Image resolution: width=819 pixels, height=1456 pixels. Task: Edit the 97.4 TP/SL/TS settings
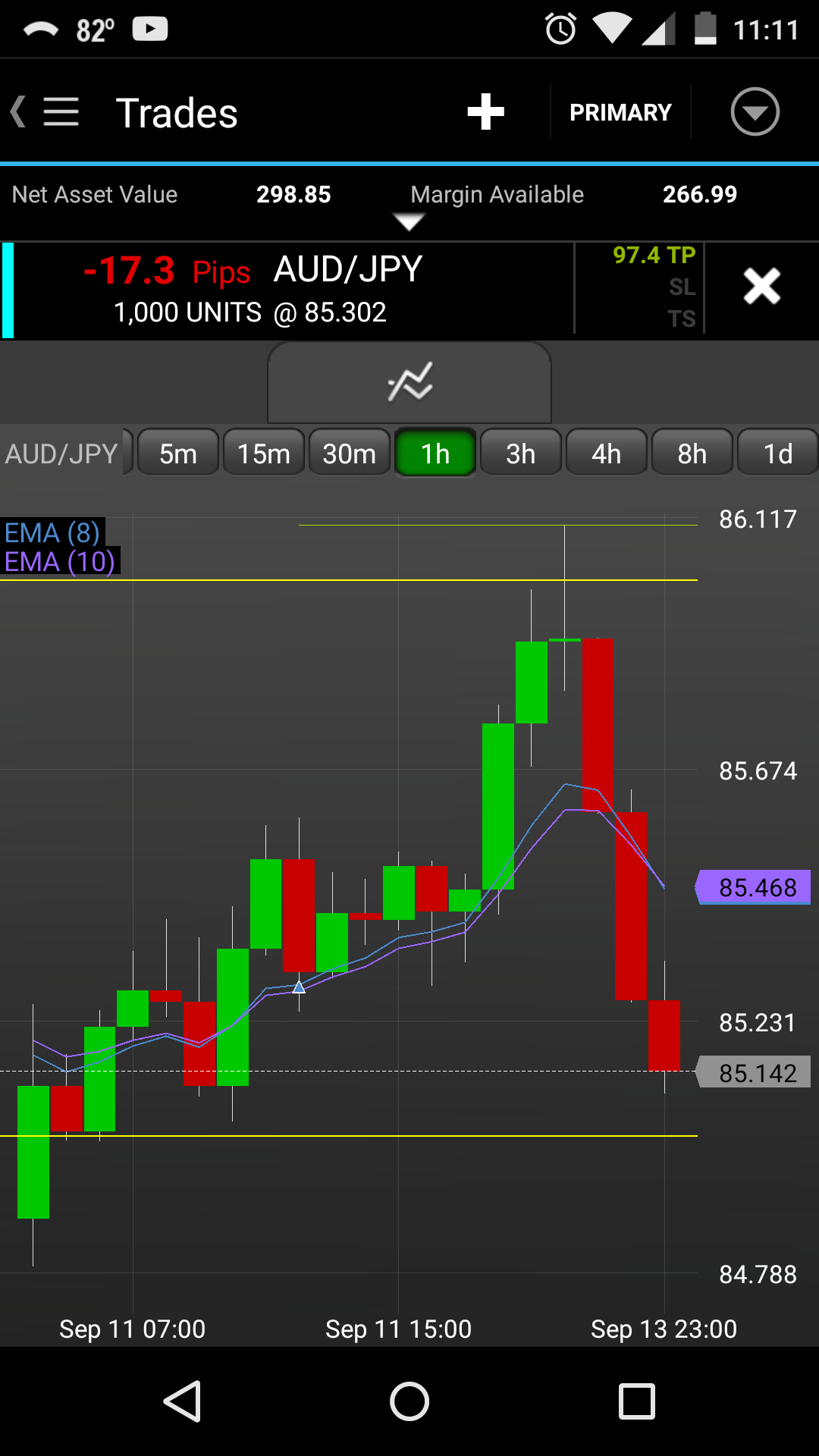(x=641, y=288)
